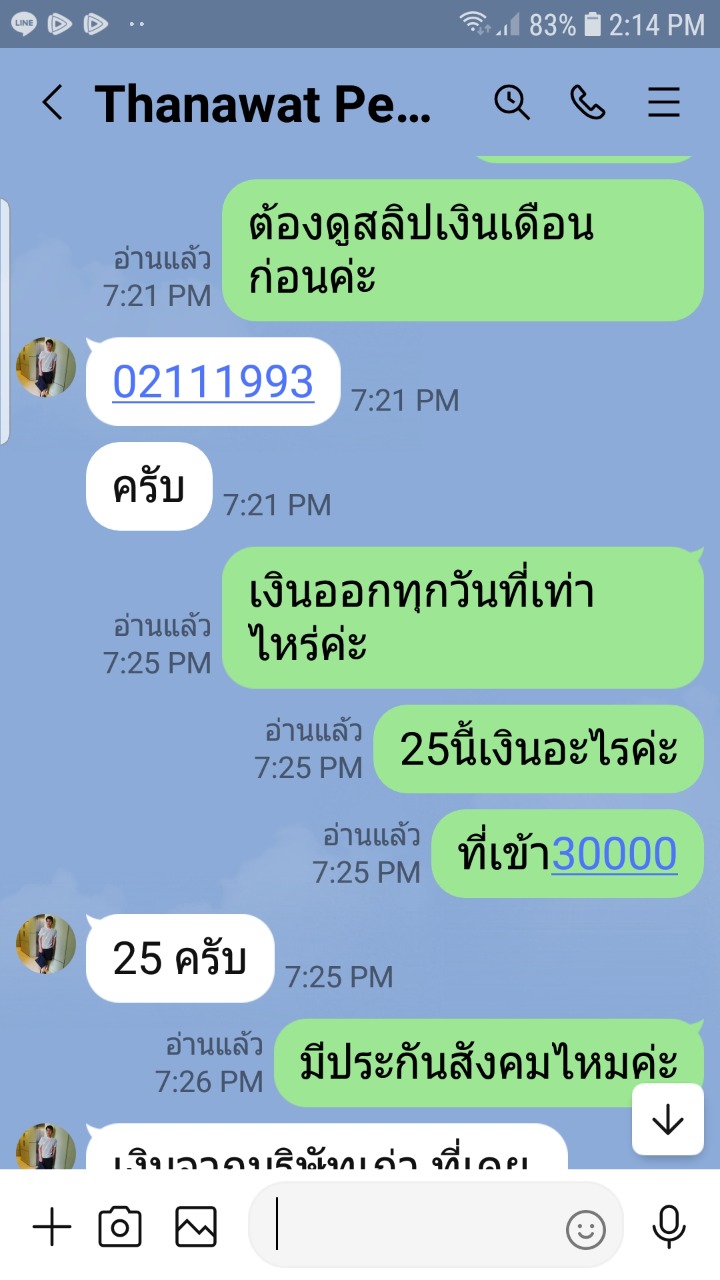Record a voice message

tap(668, 1227)
